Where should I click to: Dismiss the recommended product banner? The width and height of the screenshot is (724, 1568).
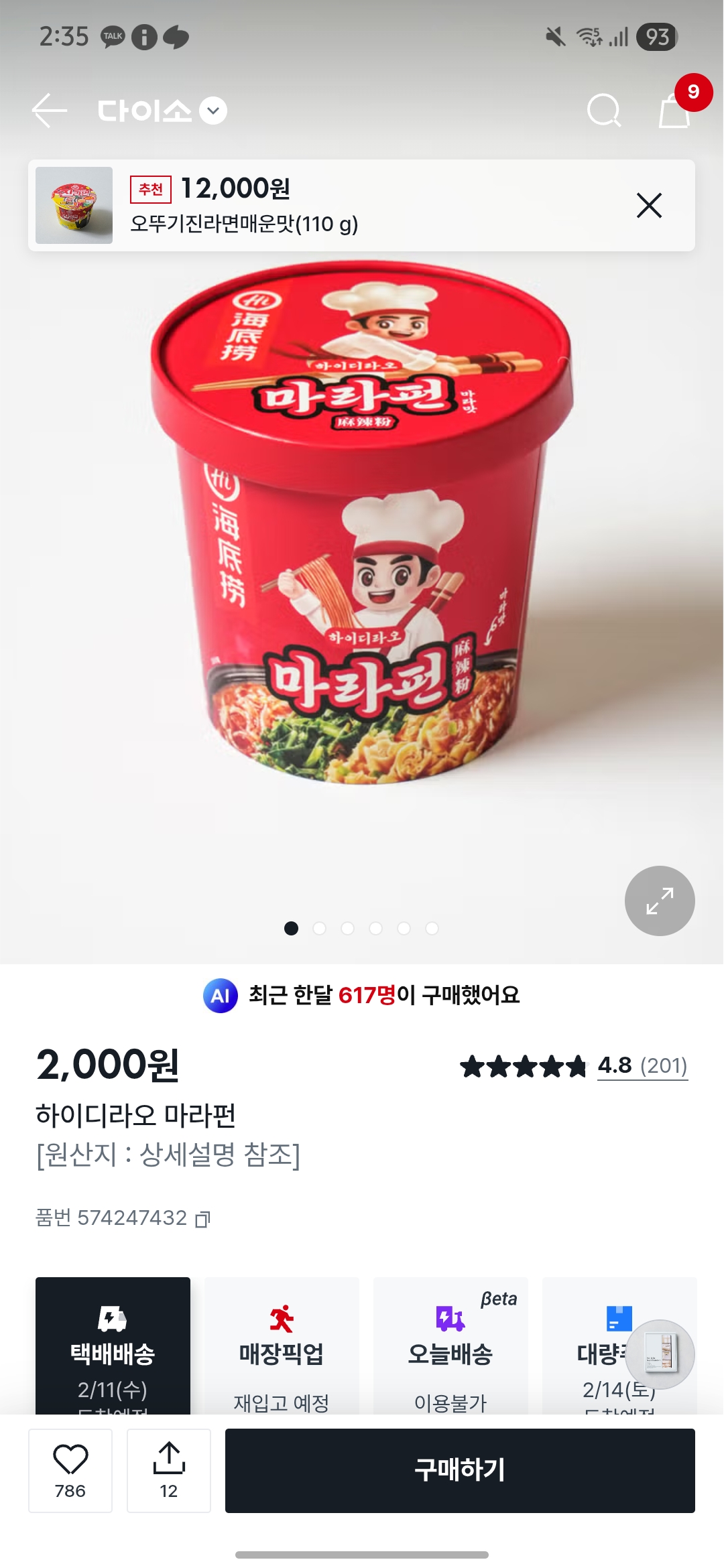(x=649, y=205)
